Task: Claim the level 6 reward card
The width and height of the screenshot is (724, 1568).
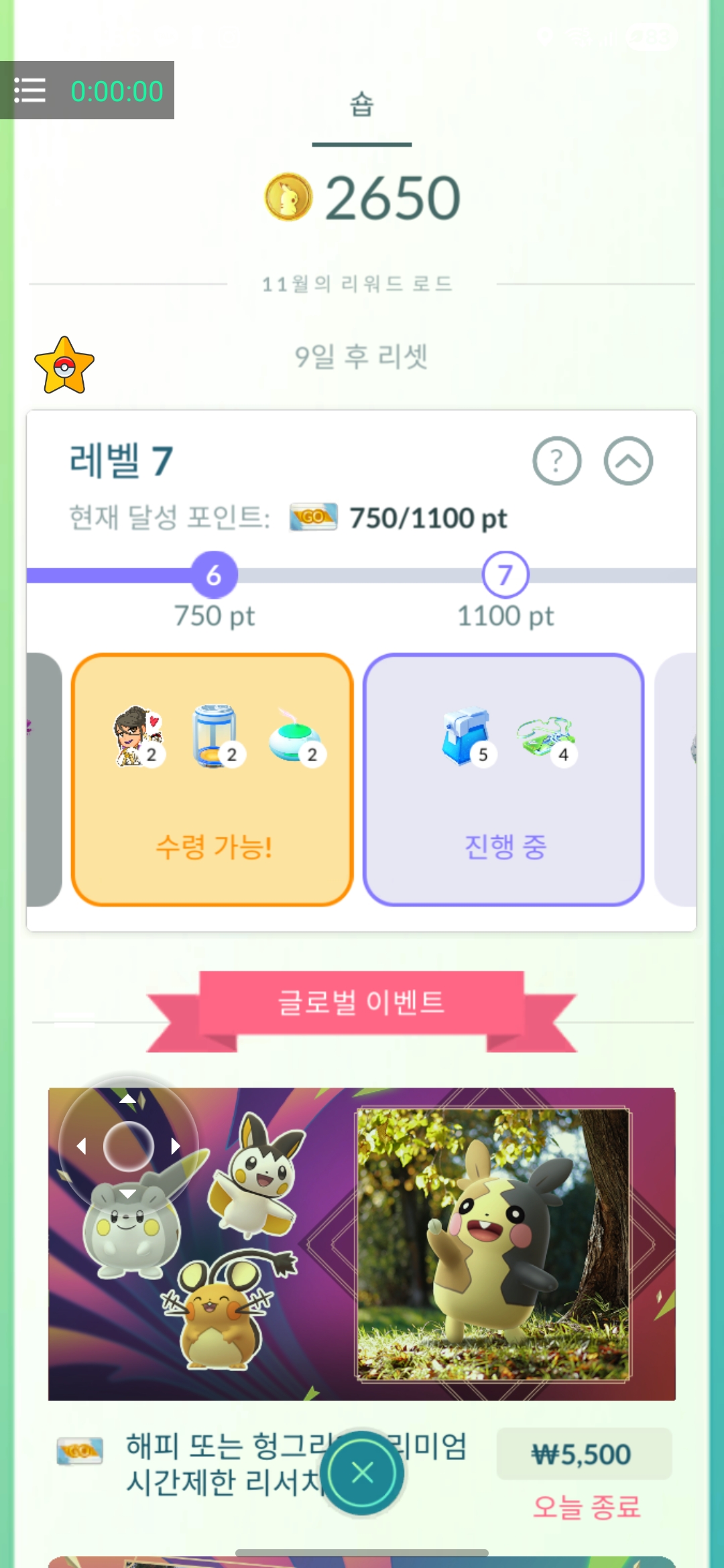Action: pyautogui.click(x=213, y=780)
